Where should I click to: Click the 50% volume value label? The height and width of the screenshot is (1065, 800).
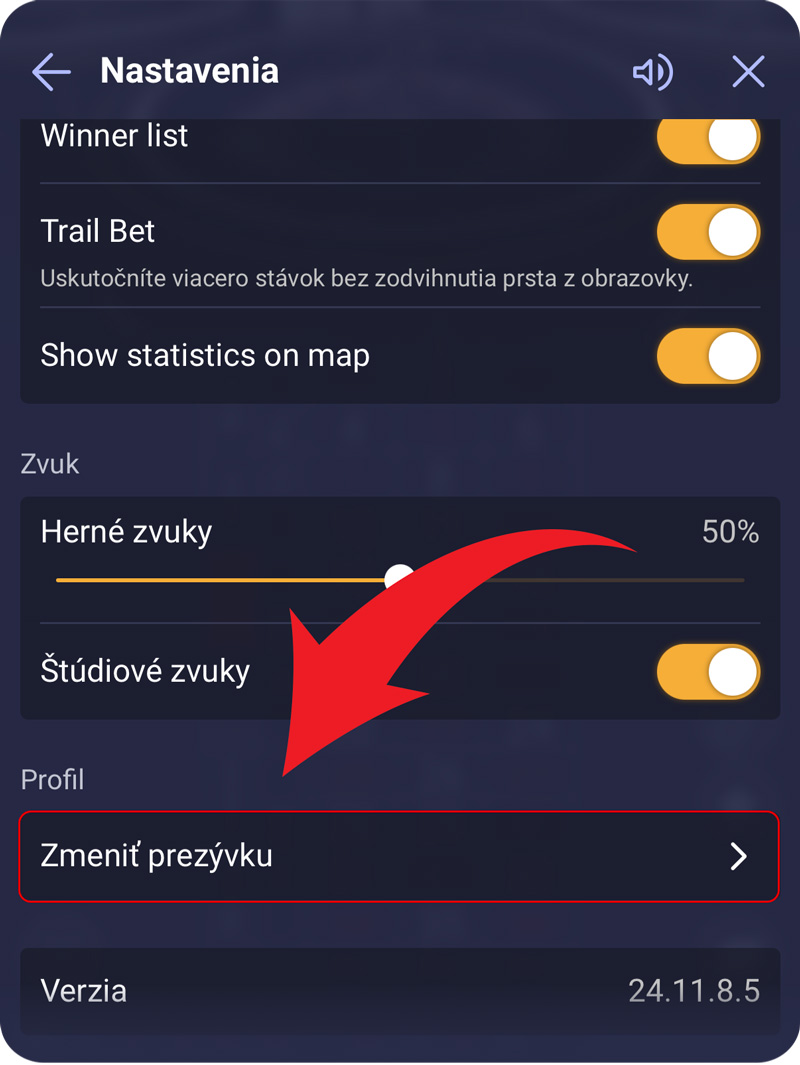click(x=732, y=532)
